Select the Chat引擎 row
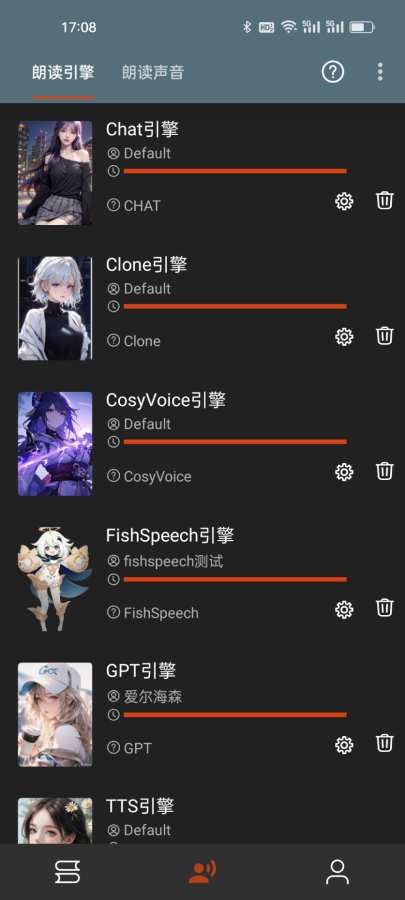Screen dimensions: 405x900 202,172
